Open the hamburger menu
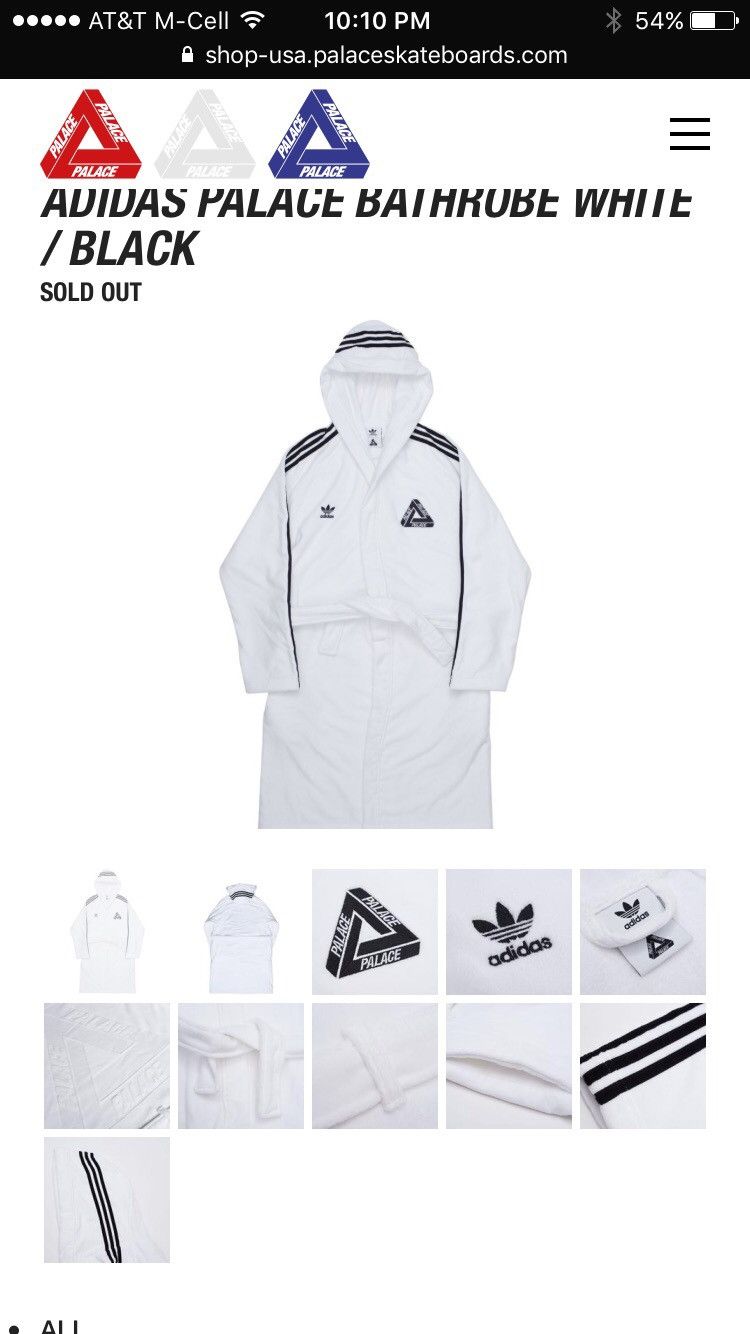Screen dimensions: 750x1334 click(x=689, y=134)
